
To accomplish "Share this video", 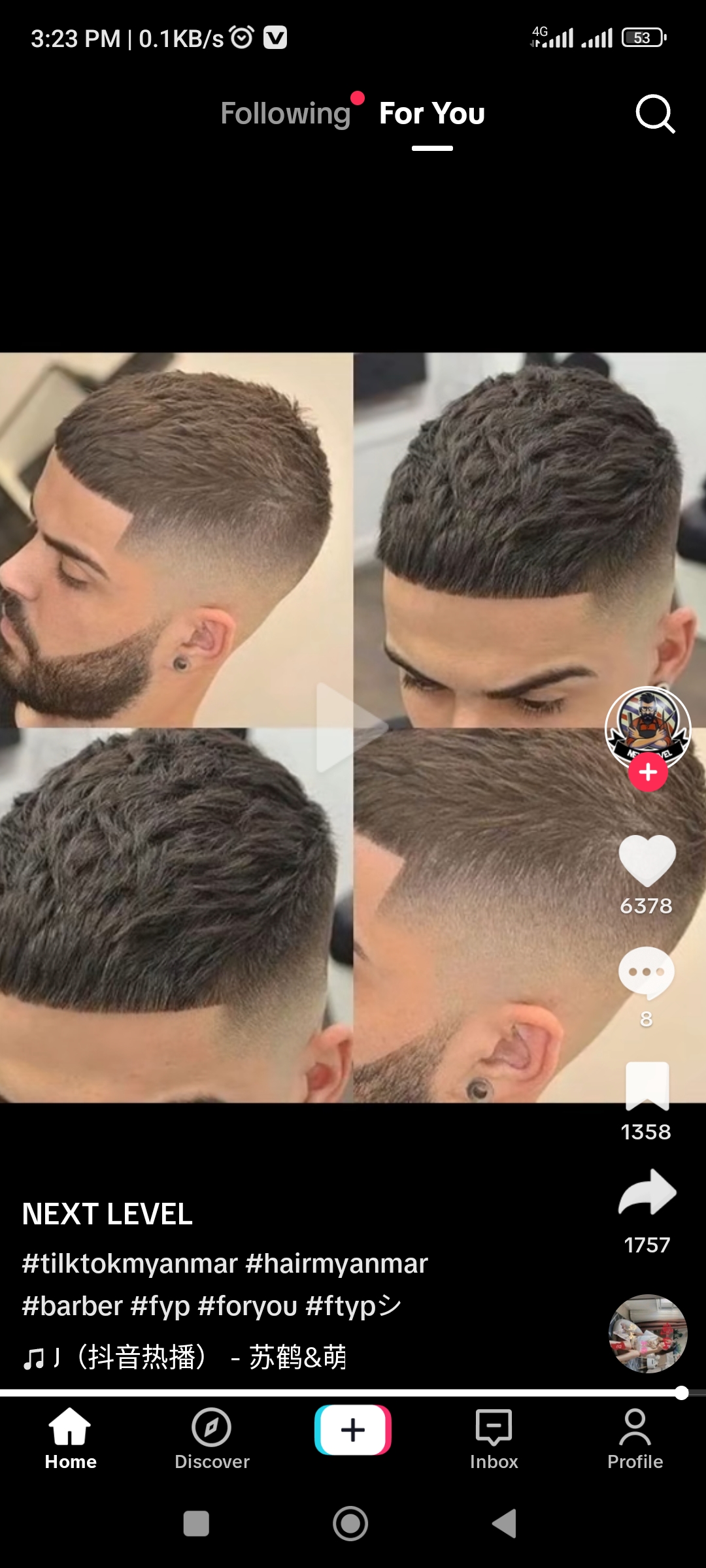I will click(x=647, y=1193).
